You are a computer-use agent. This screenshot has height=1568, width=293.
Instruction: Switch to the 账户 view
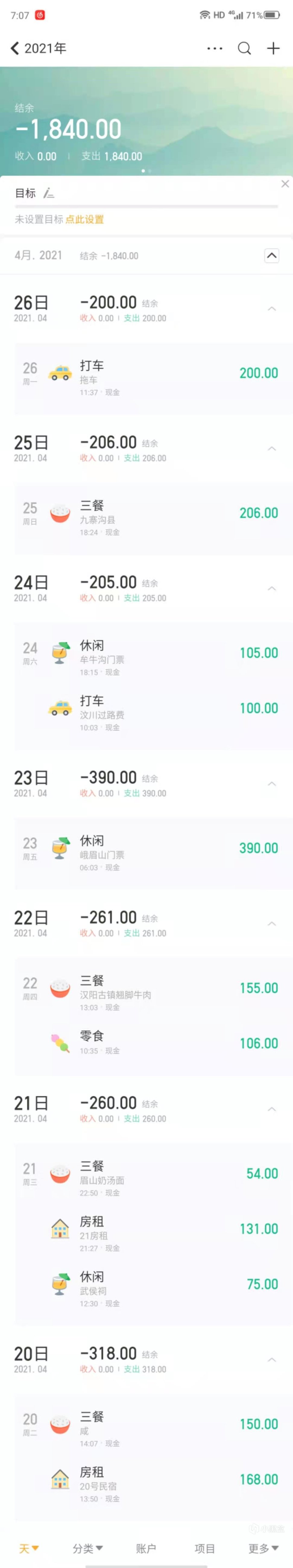tap(146, 1548)
